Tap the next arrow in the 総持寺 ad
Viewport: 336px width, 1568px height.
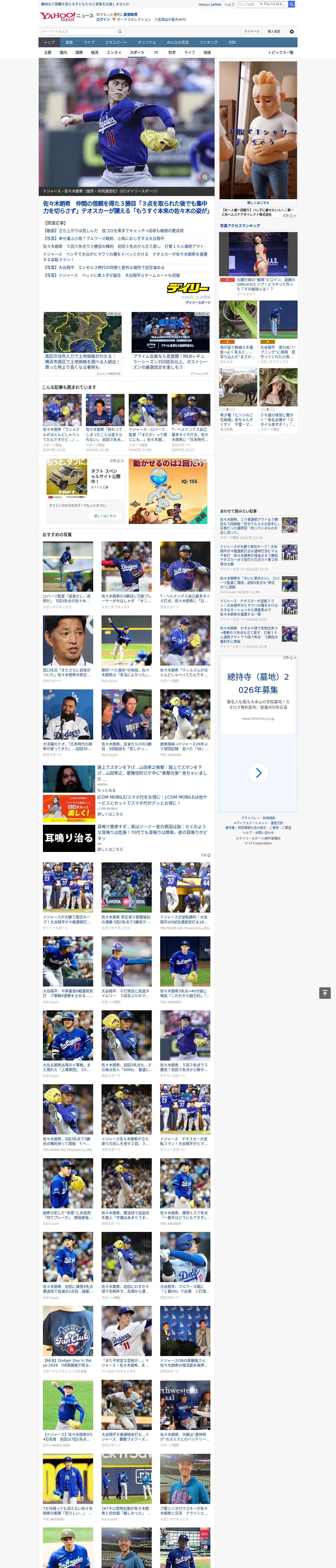(259, 773)
